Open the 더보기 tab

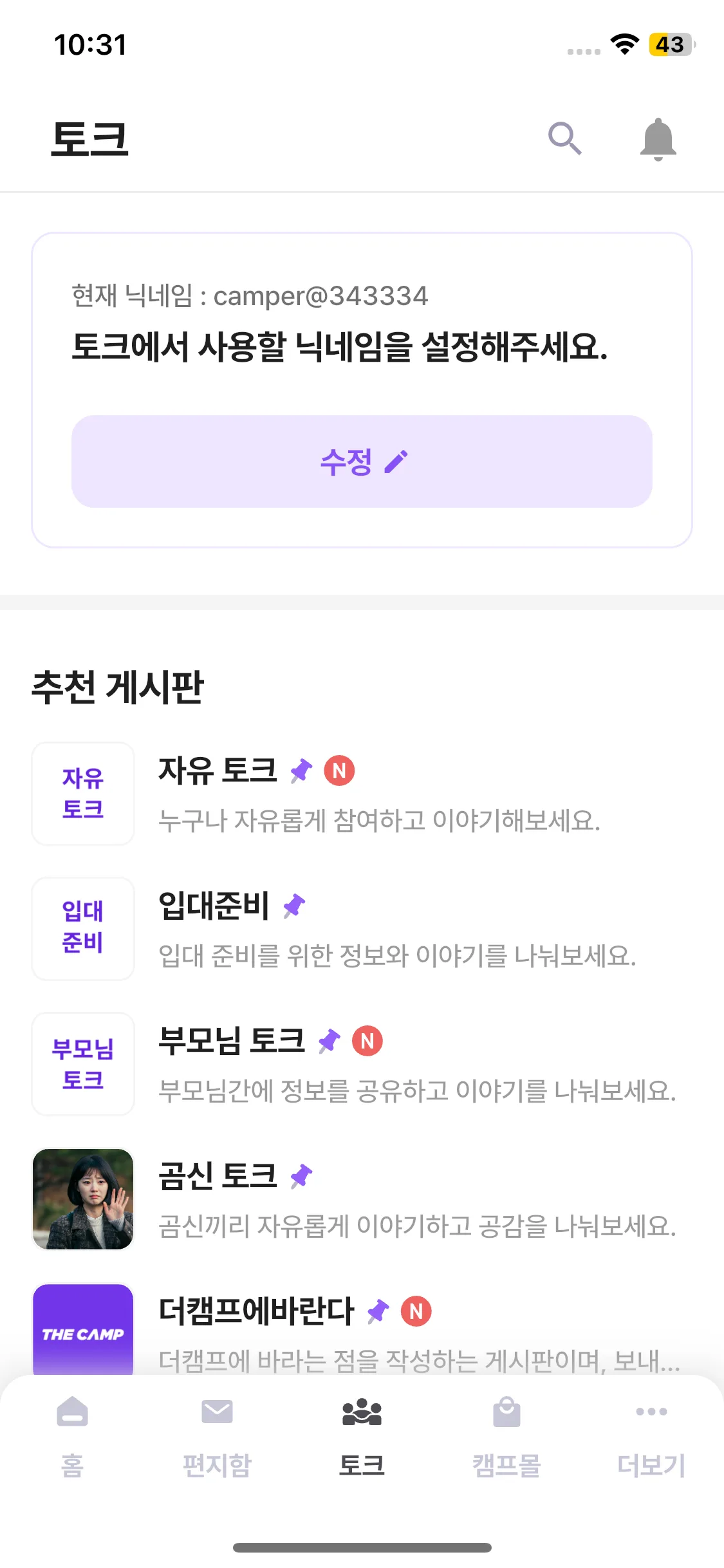coord(651,1435)
